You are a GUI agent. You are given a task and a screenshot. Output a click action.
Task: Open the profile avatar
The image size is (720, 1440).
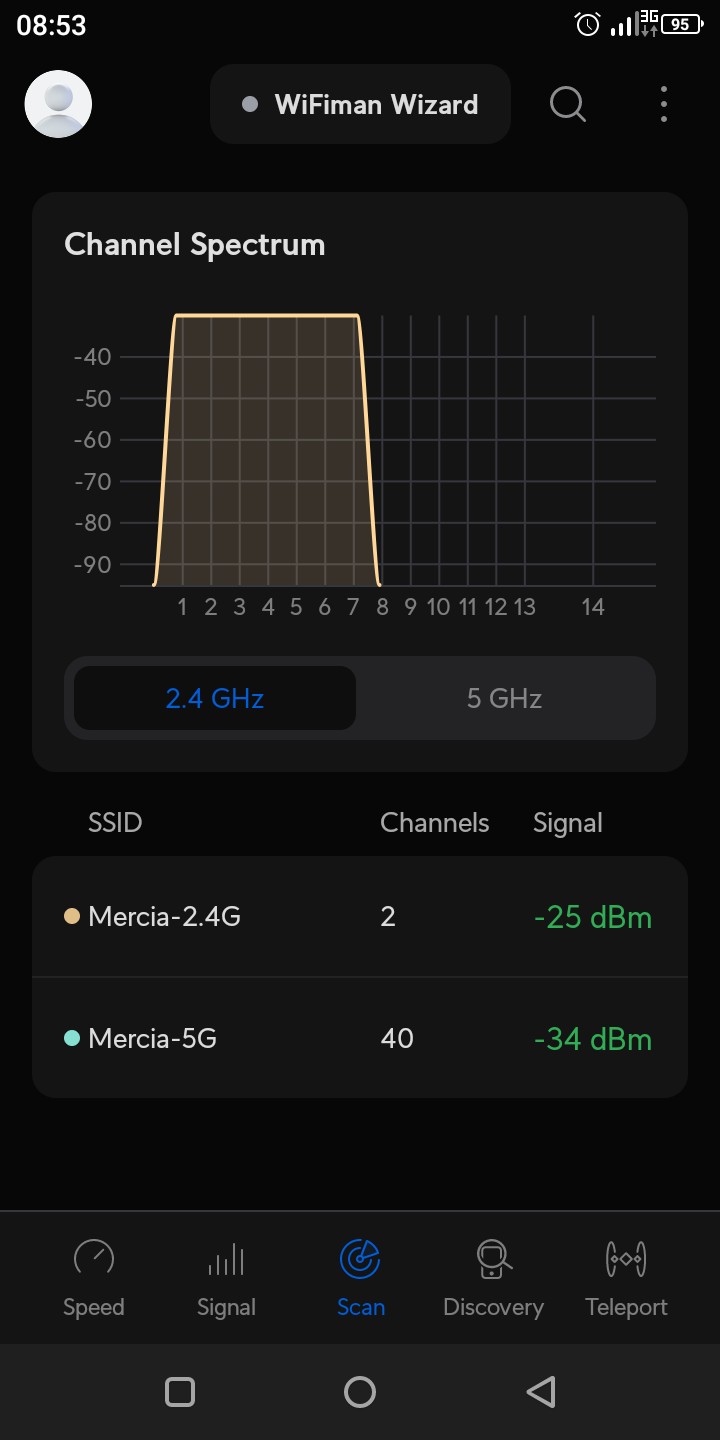pos(58,104)
